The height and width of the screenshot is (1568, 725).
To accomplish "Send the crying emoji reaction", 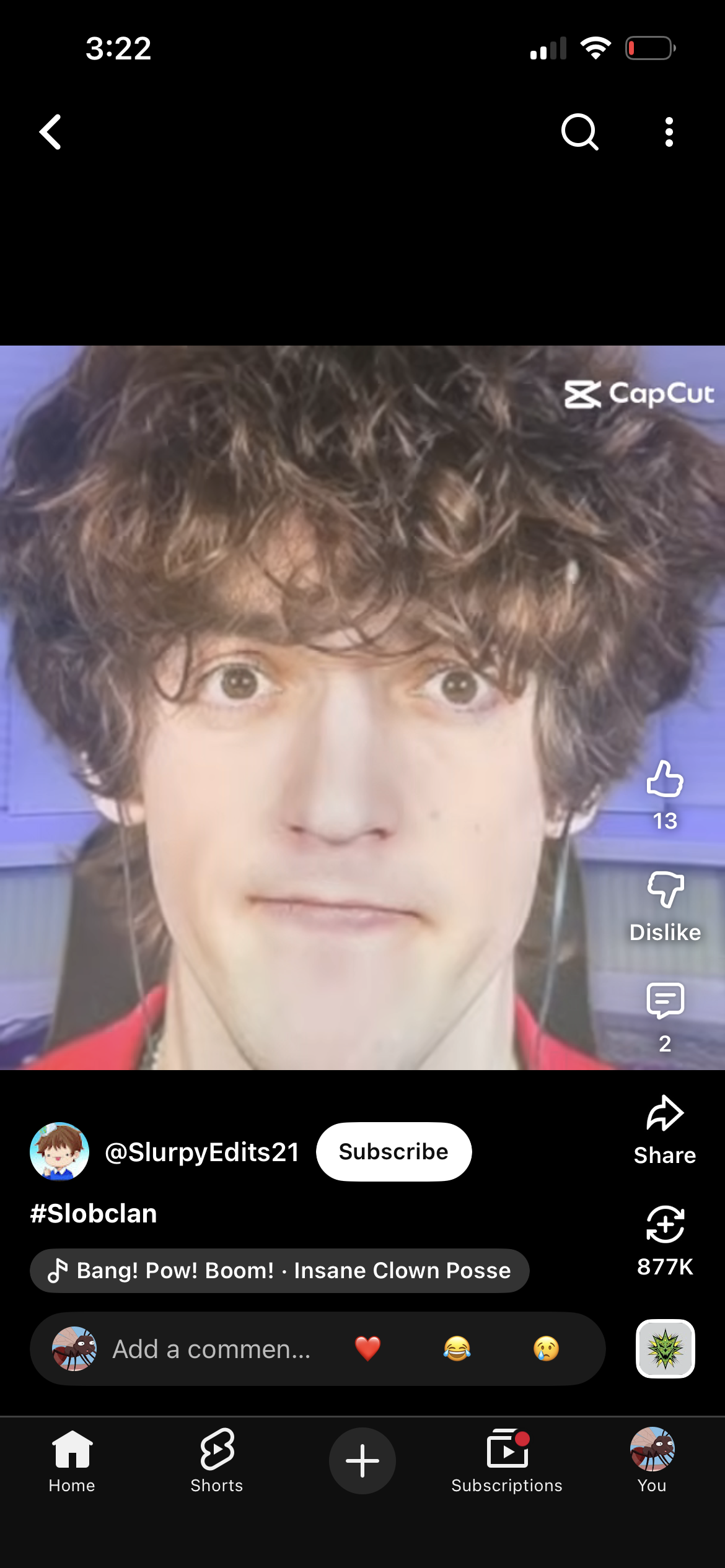I will point(546,1348).
